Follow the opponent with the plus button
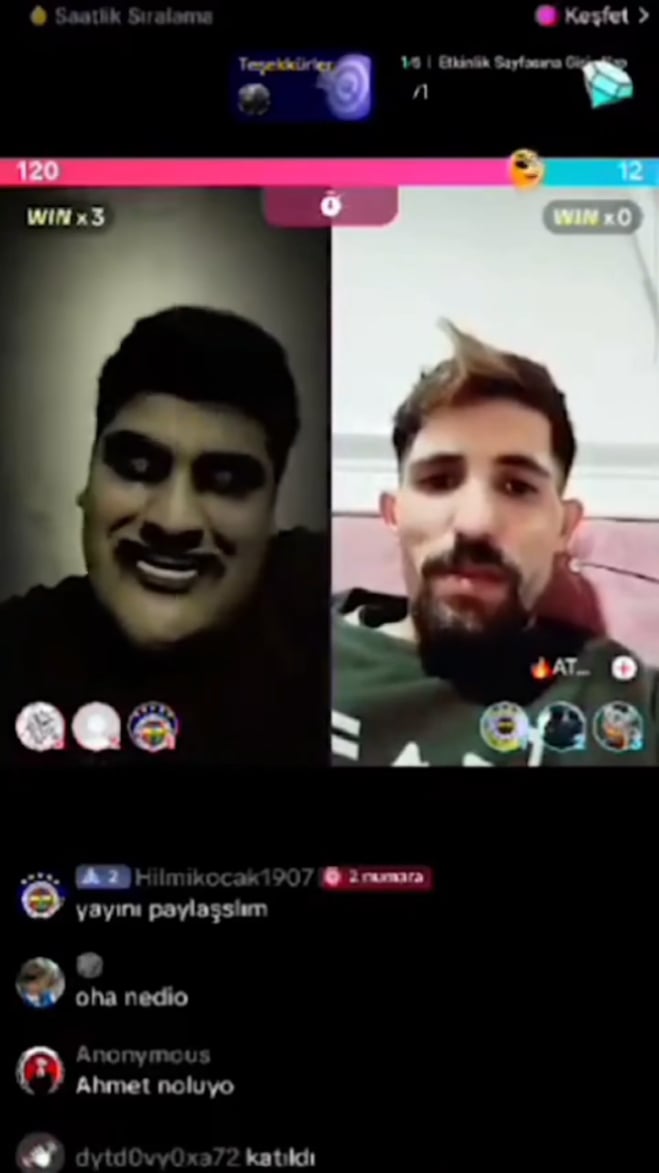Screen dimensions: 659x1173 624,669
